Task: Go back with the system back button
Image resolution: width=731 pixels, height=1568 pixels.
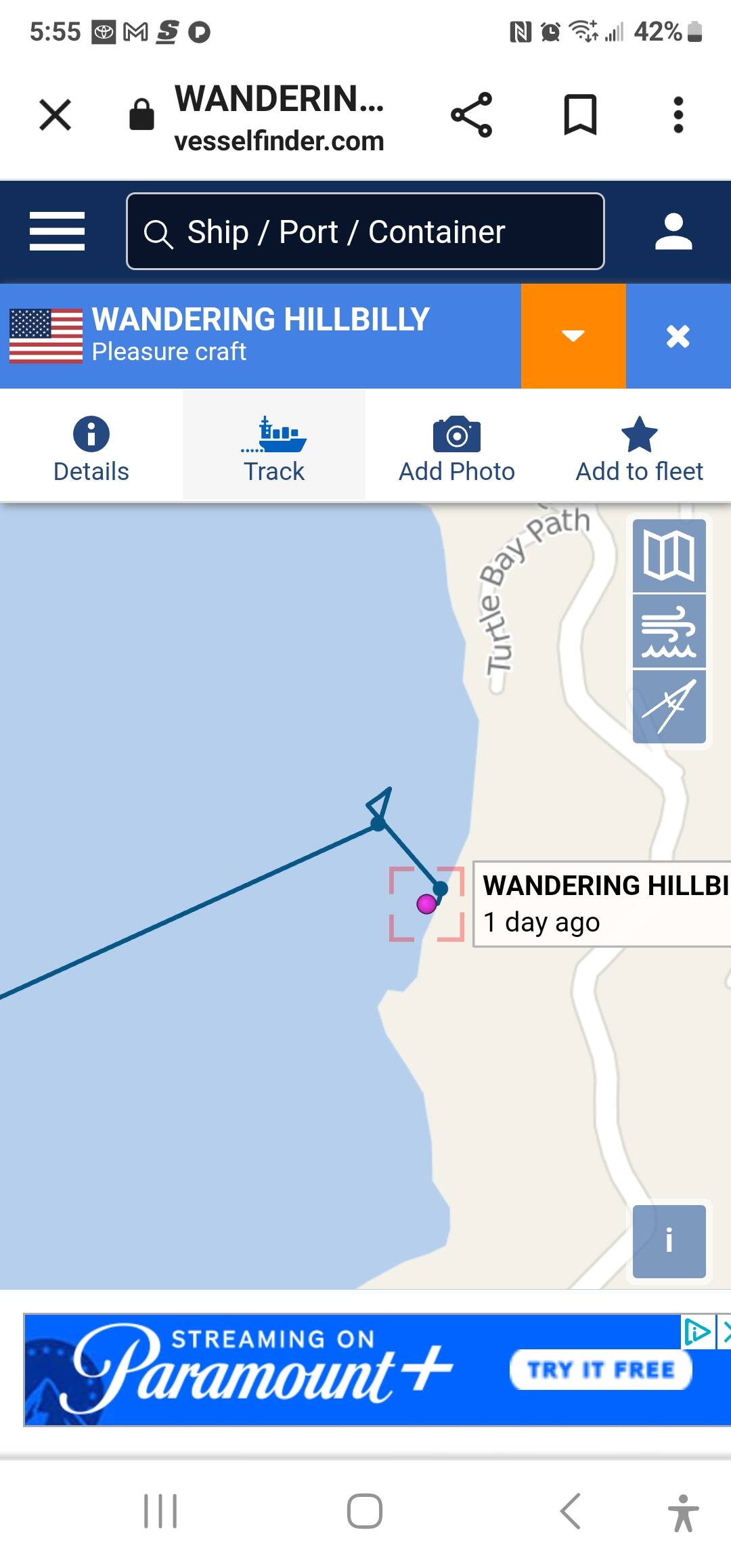Action: click(571, 1511)
